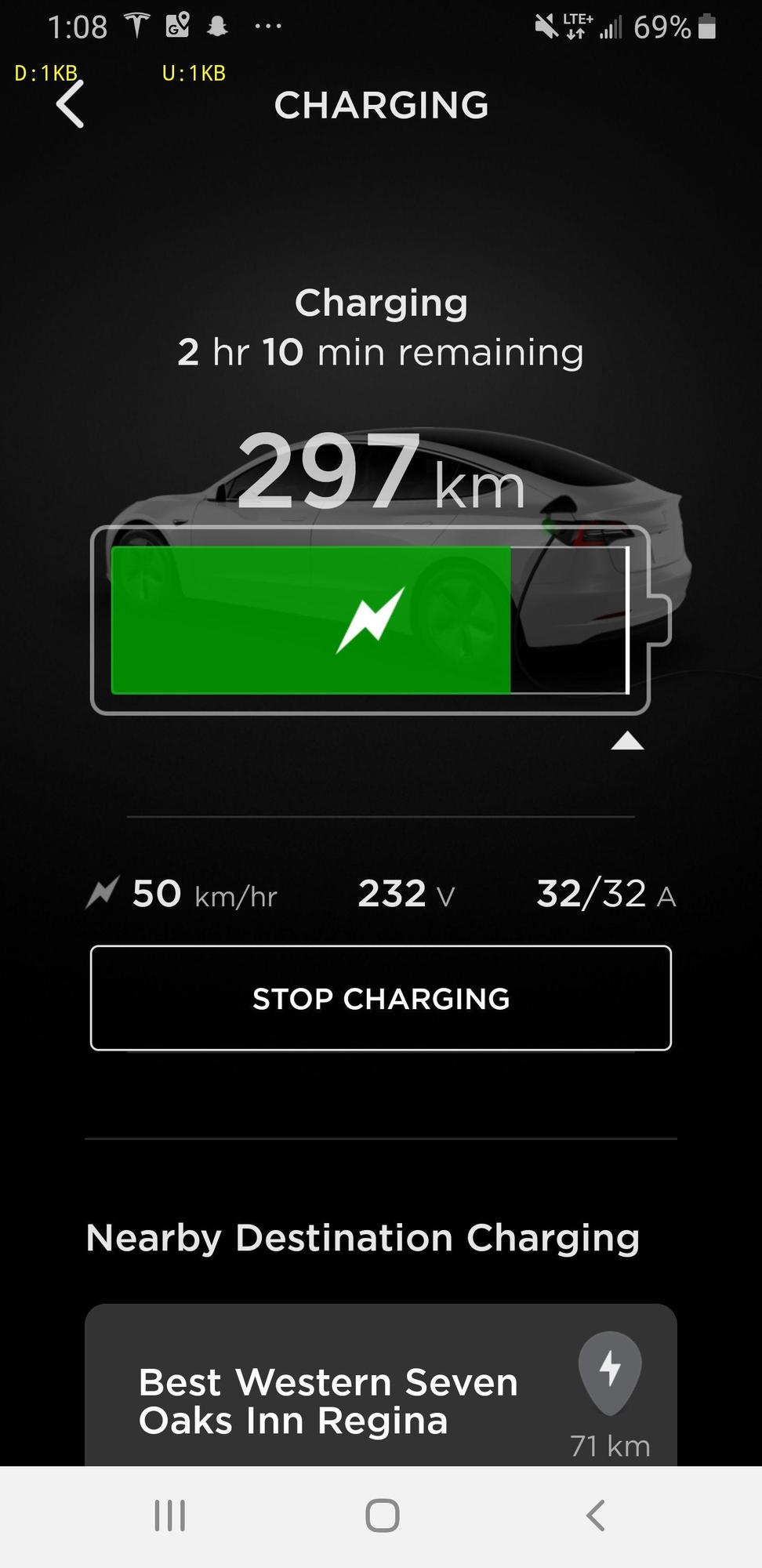Go to the phone home screen

pos(382,1515)
